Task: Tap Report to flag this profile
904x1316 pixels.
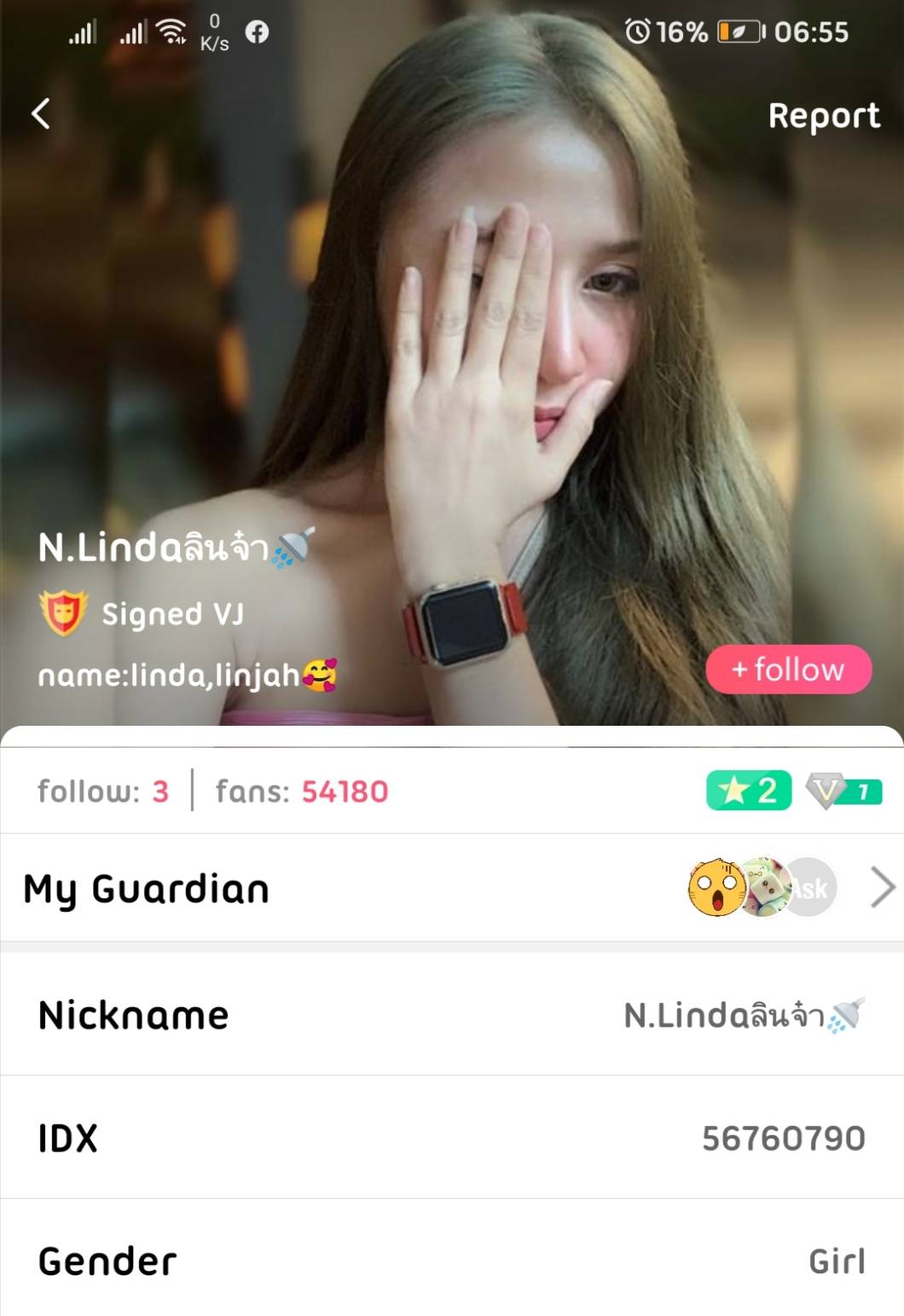Action: click(823, 116)
